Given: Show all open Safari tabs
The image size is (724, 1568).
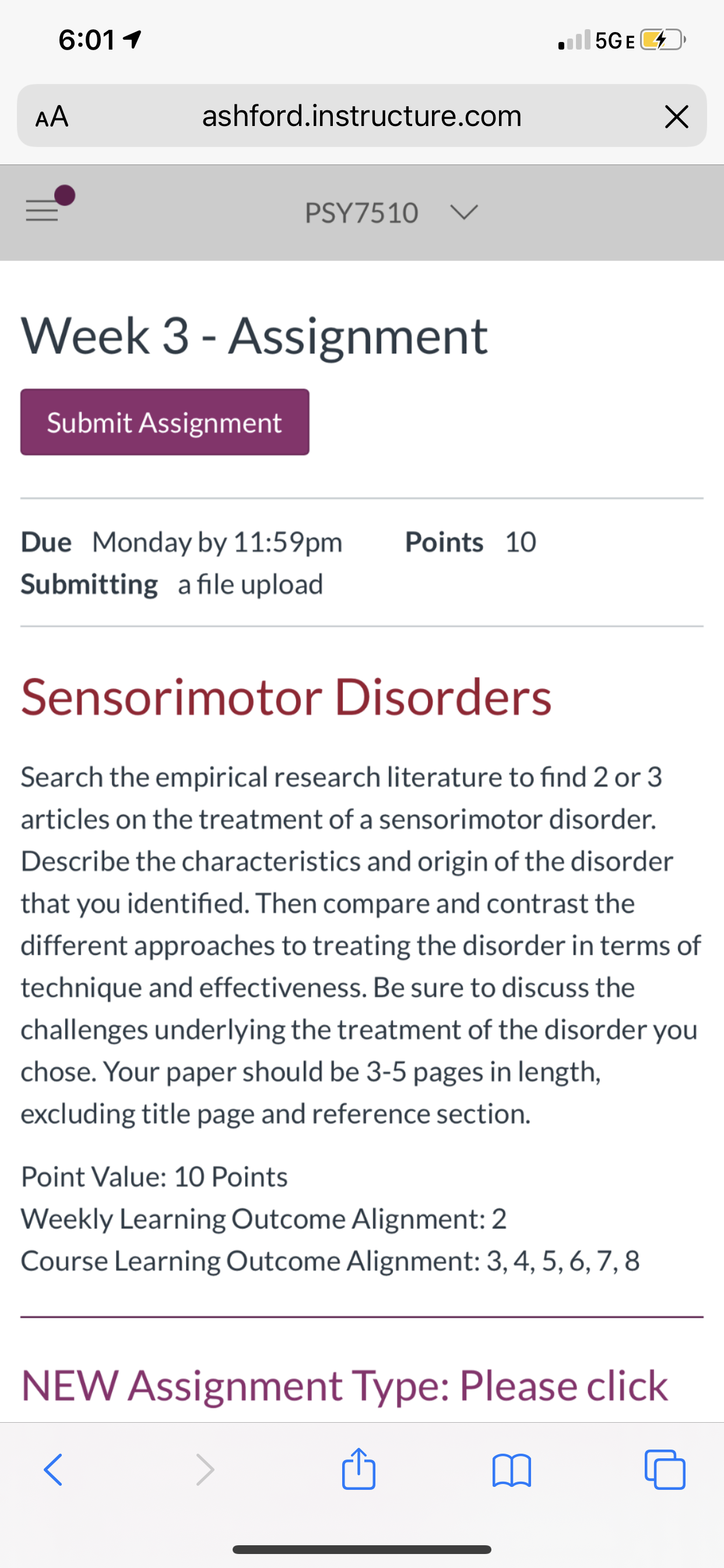Looking at the screenshot, I should coord(665,1469).
